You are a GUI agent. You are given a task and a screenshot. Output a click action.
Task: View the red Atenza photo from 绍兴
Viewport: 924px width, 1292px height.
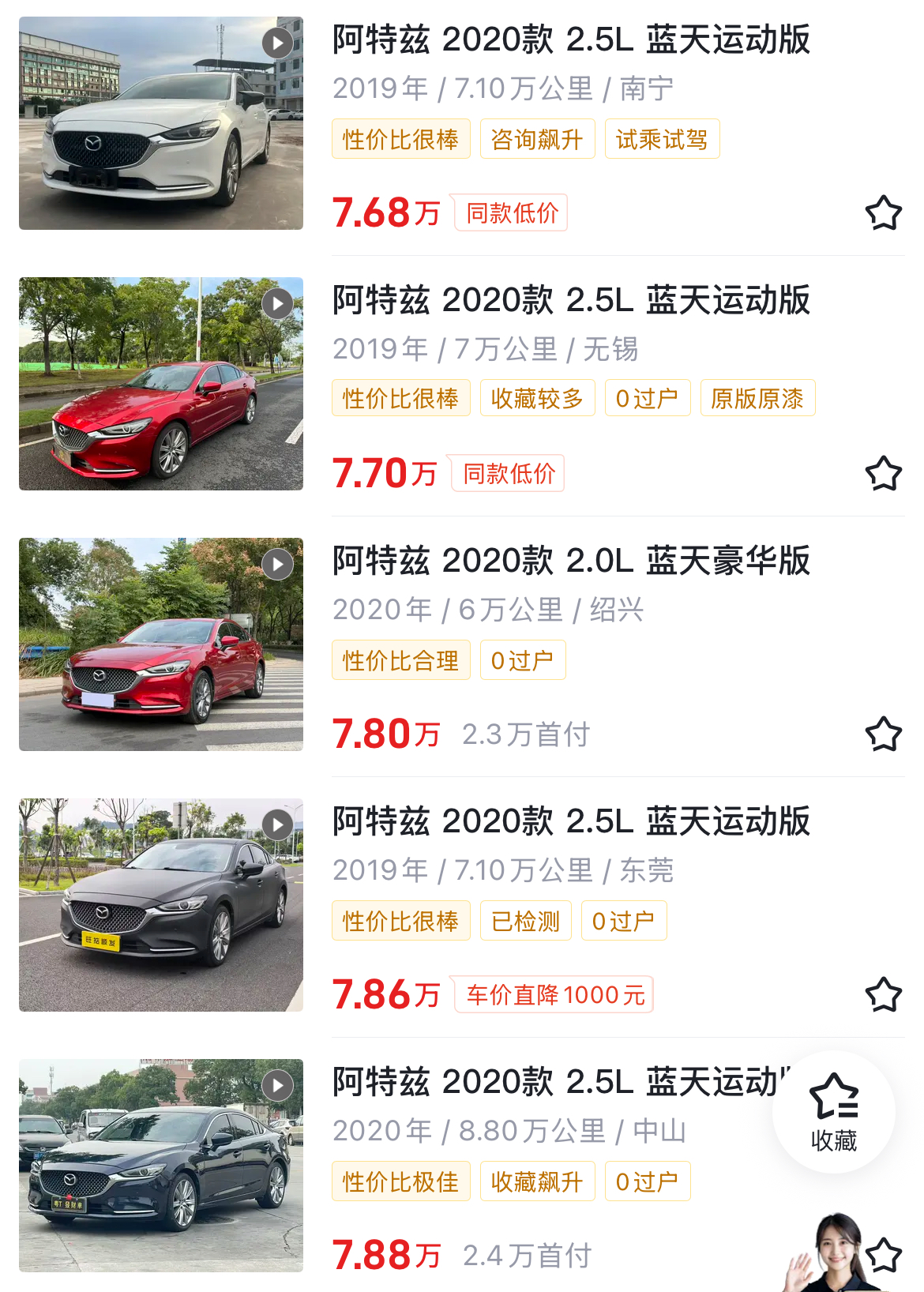coord(161,644)
